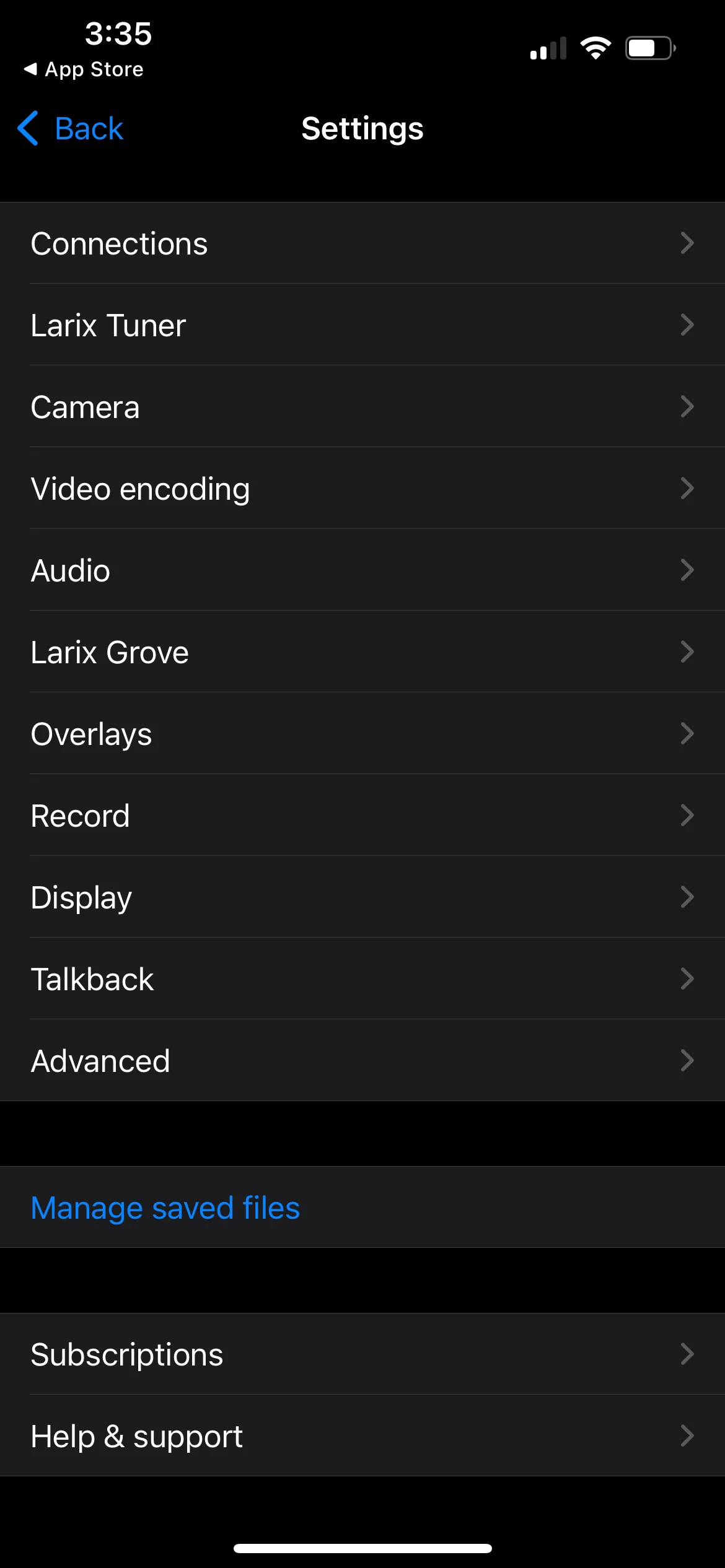Open Talkback settings
Screen dimensions: 725x1568
point(362,979)
